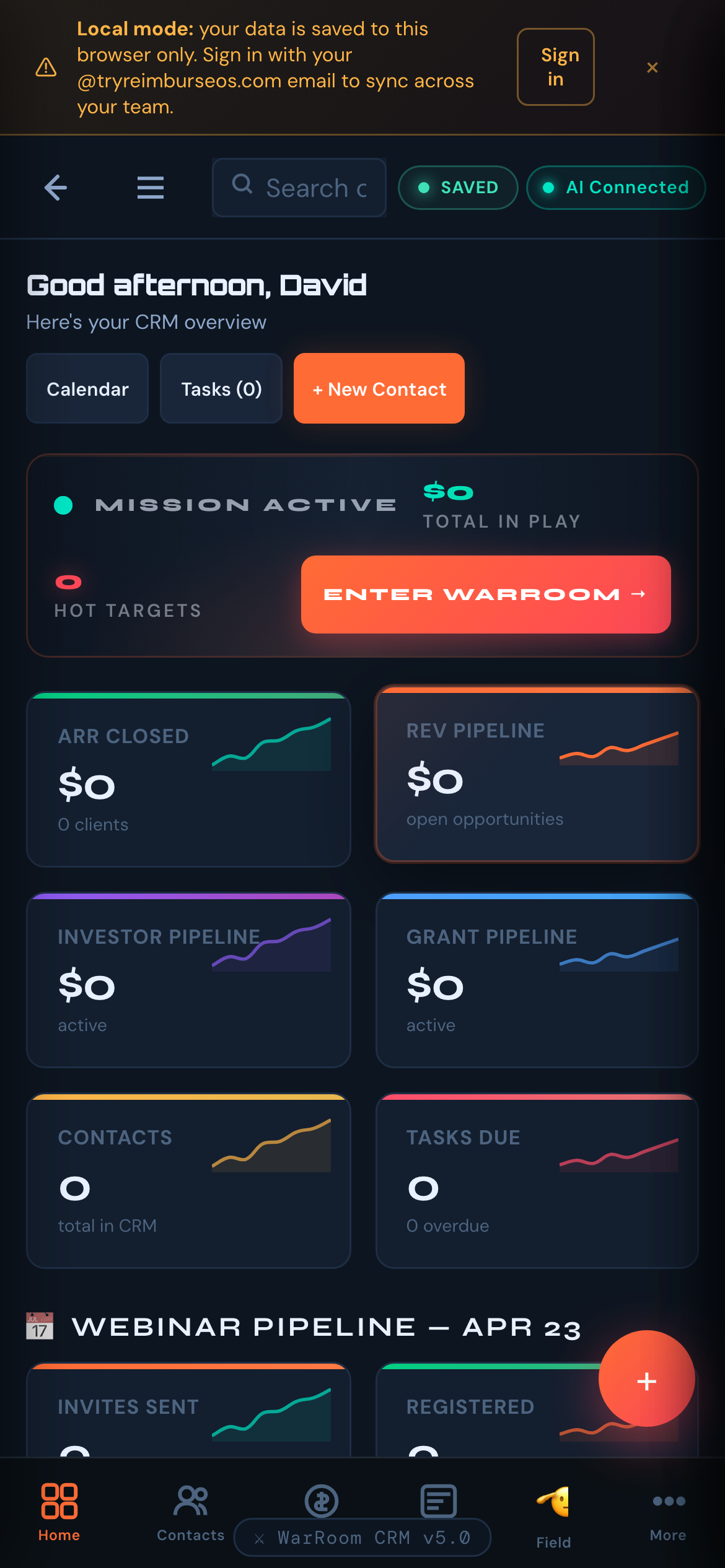
Task: Dismiss the local mode banner
Action: click(652, 68)
